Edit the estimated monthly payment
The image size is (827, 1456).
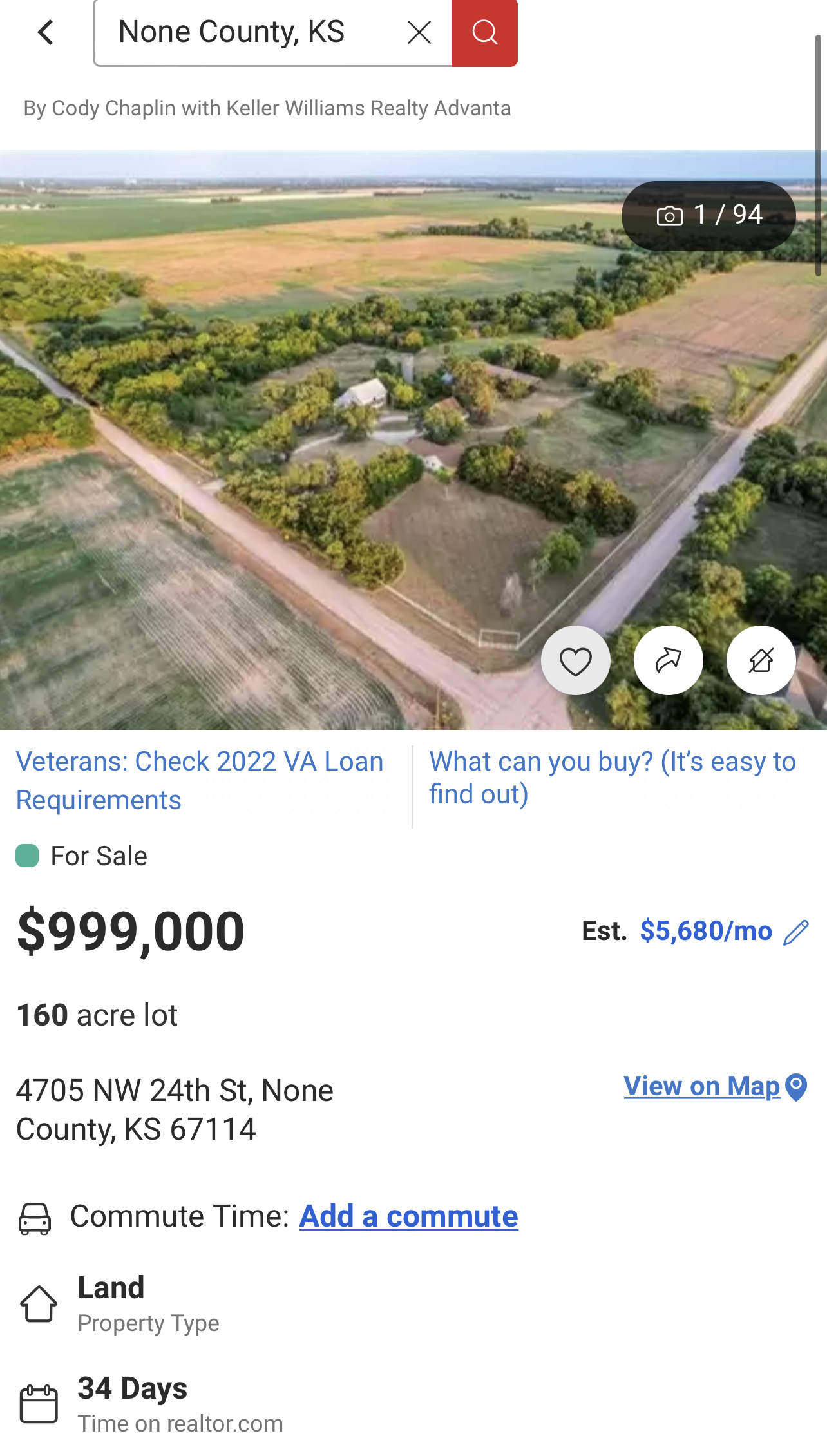(796, 932)
